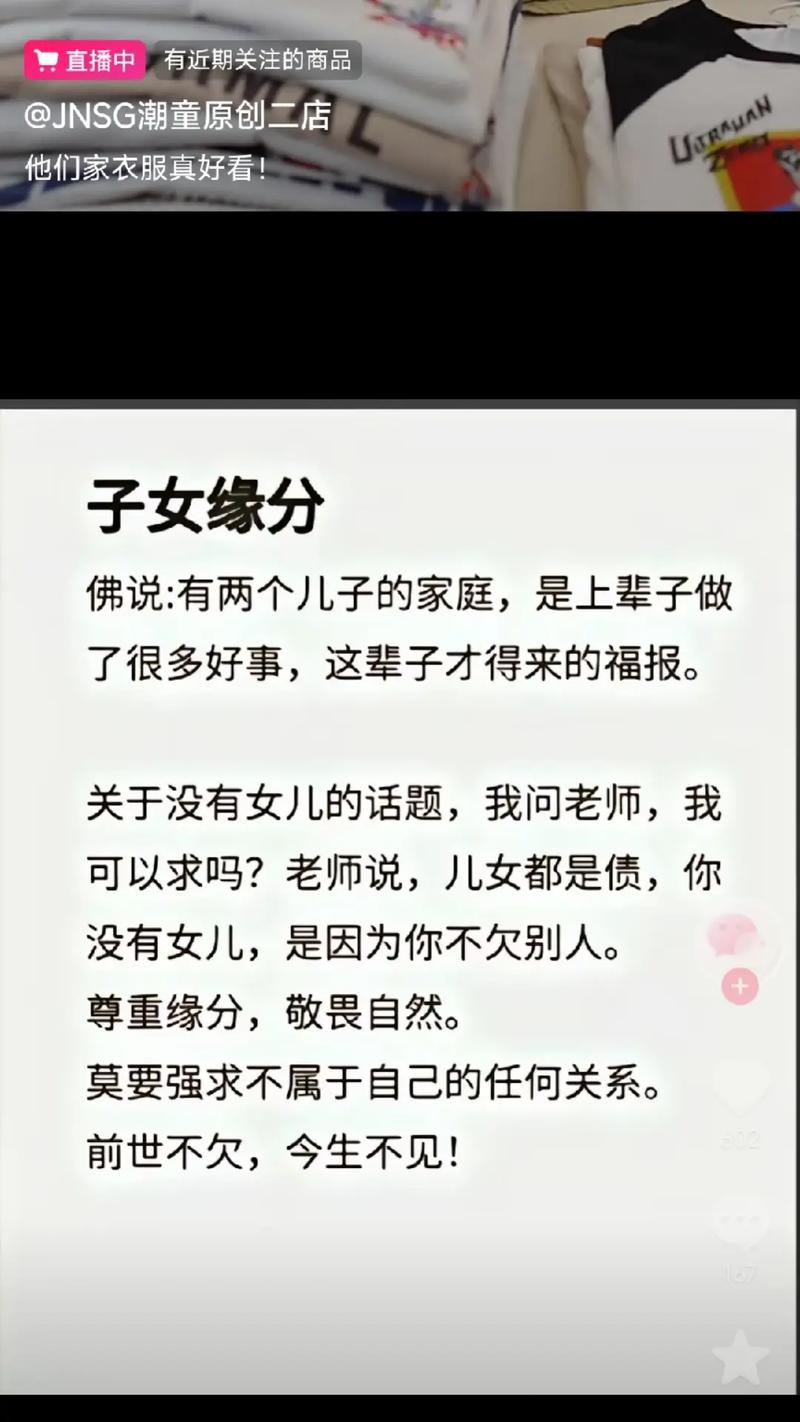Viewport: 800px width, 1422px height.
Task: Open the 有近期关注的商品 product panel
Action: click(257, 60)
